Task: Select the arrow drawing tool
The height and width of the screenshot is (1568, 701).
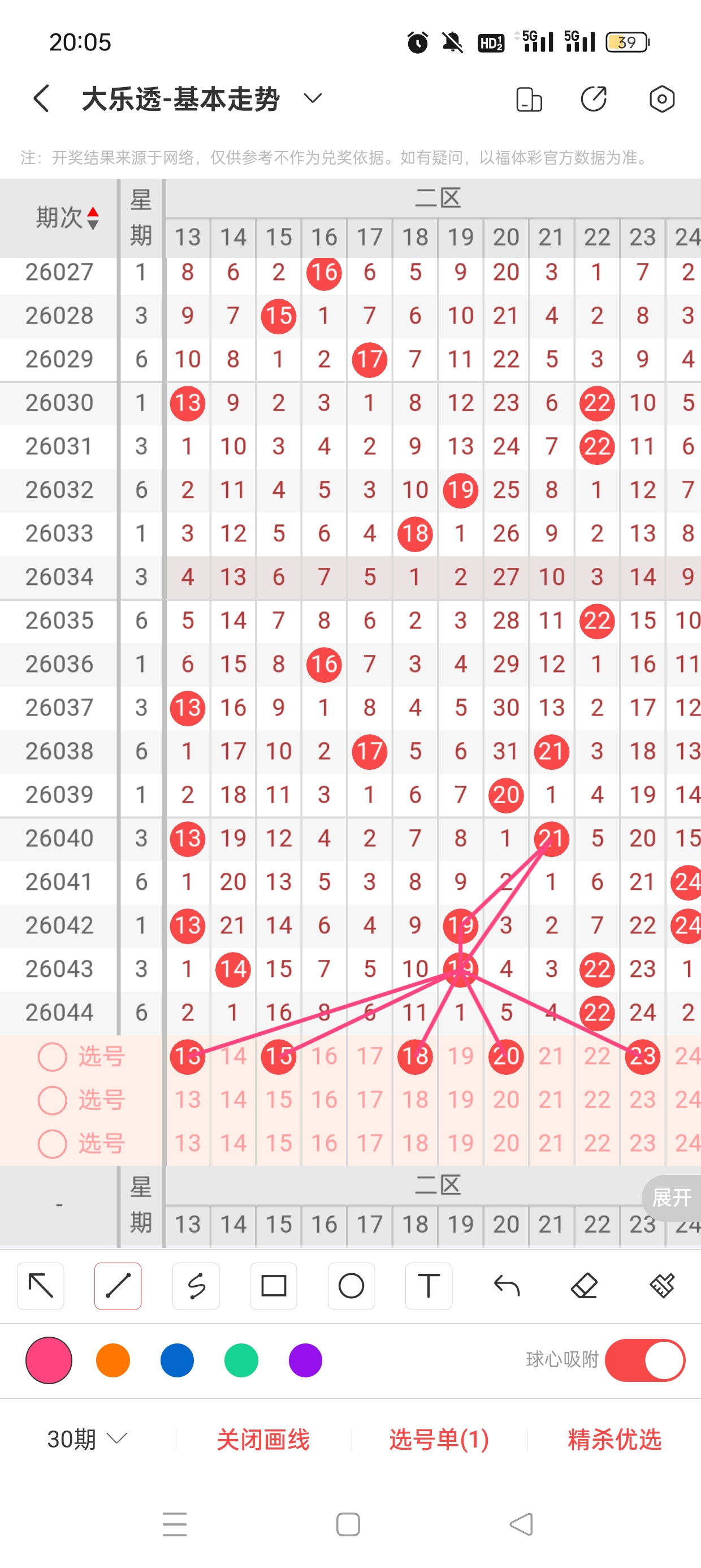Action: (x=41, y=1286)
